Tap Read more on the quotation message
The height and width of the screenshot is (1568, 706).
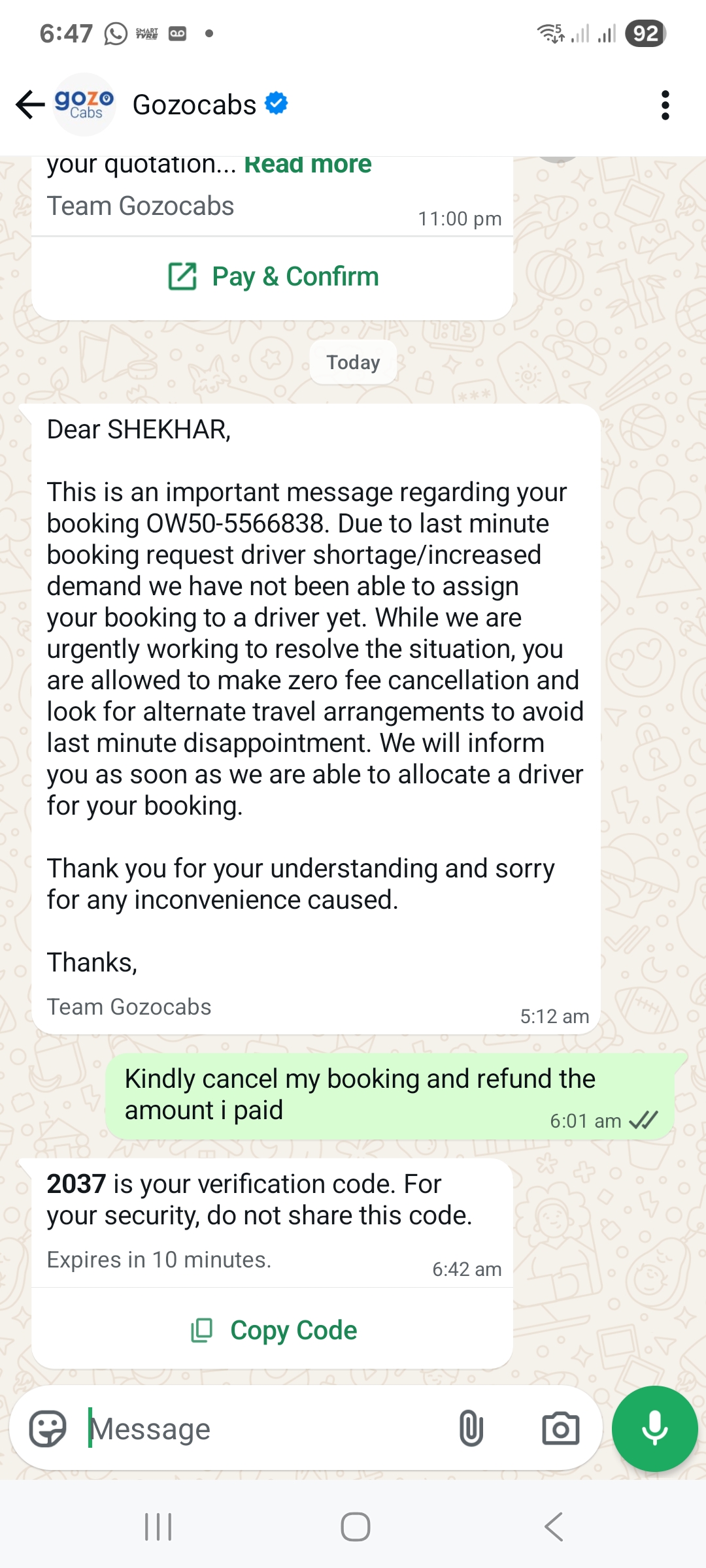coord(307,165)
